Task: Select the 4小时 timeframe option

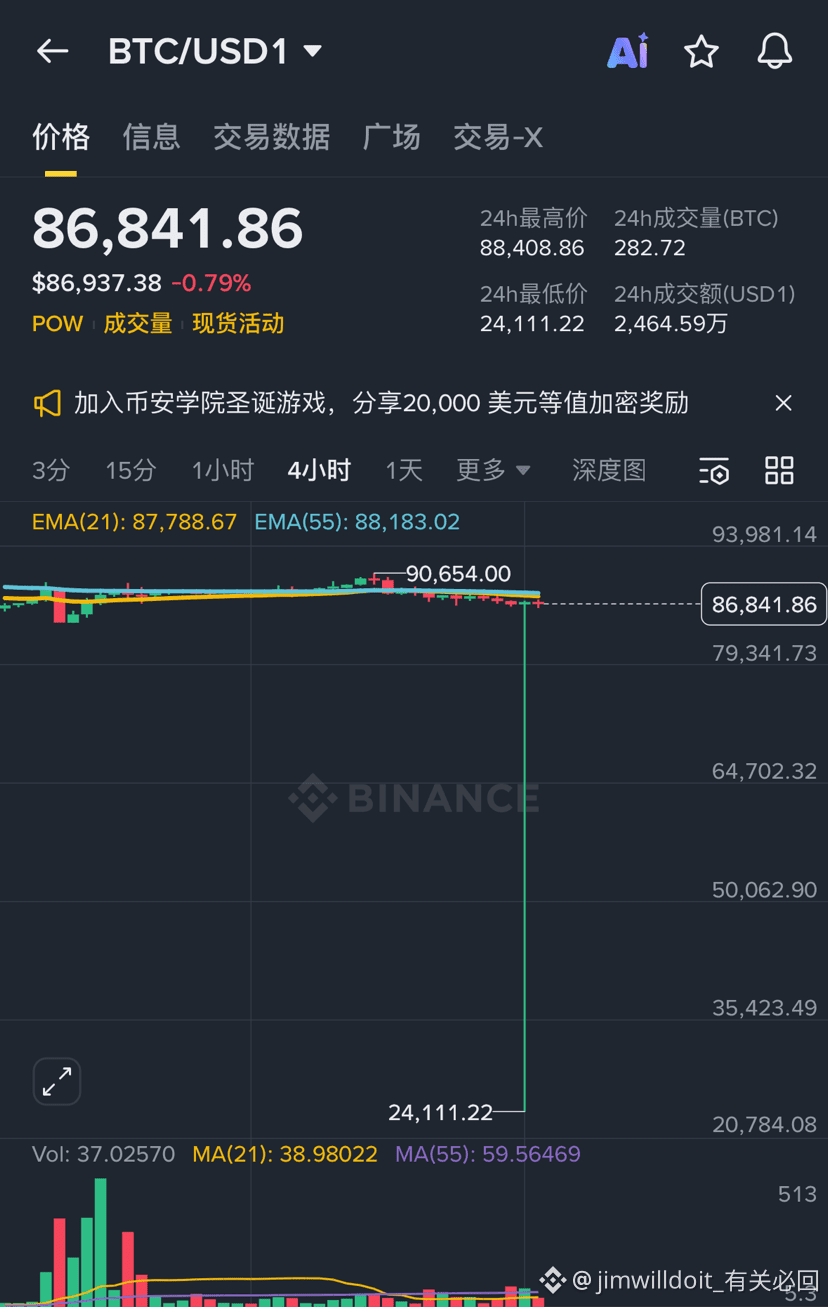Action: tap(318, 470)
